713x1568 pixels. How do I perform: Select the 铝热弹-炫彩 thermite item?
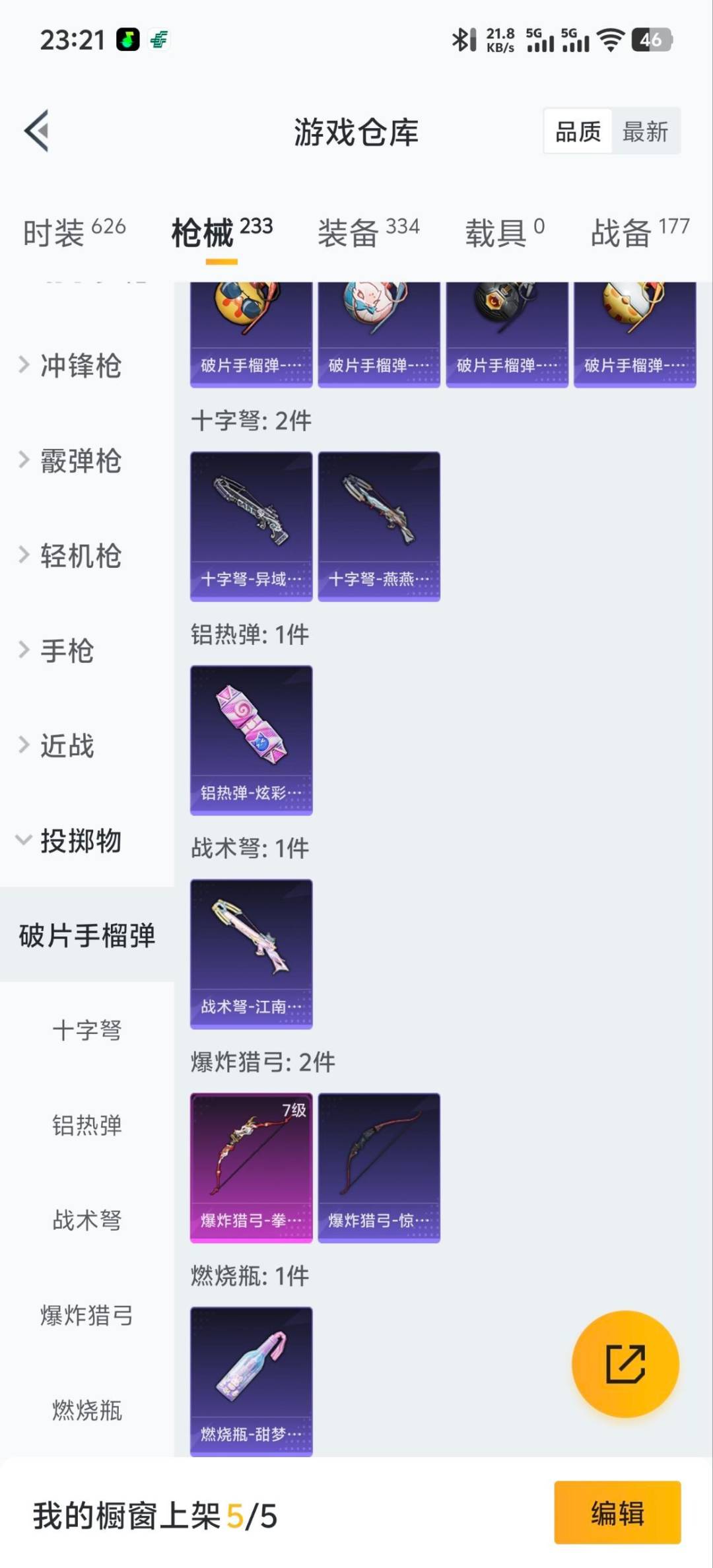251,741
